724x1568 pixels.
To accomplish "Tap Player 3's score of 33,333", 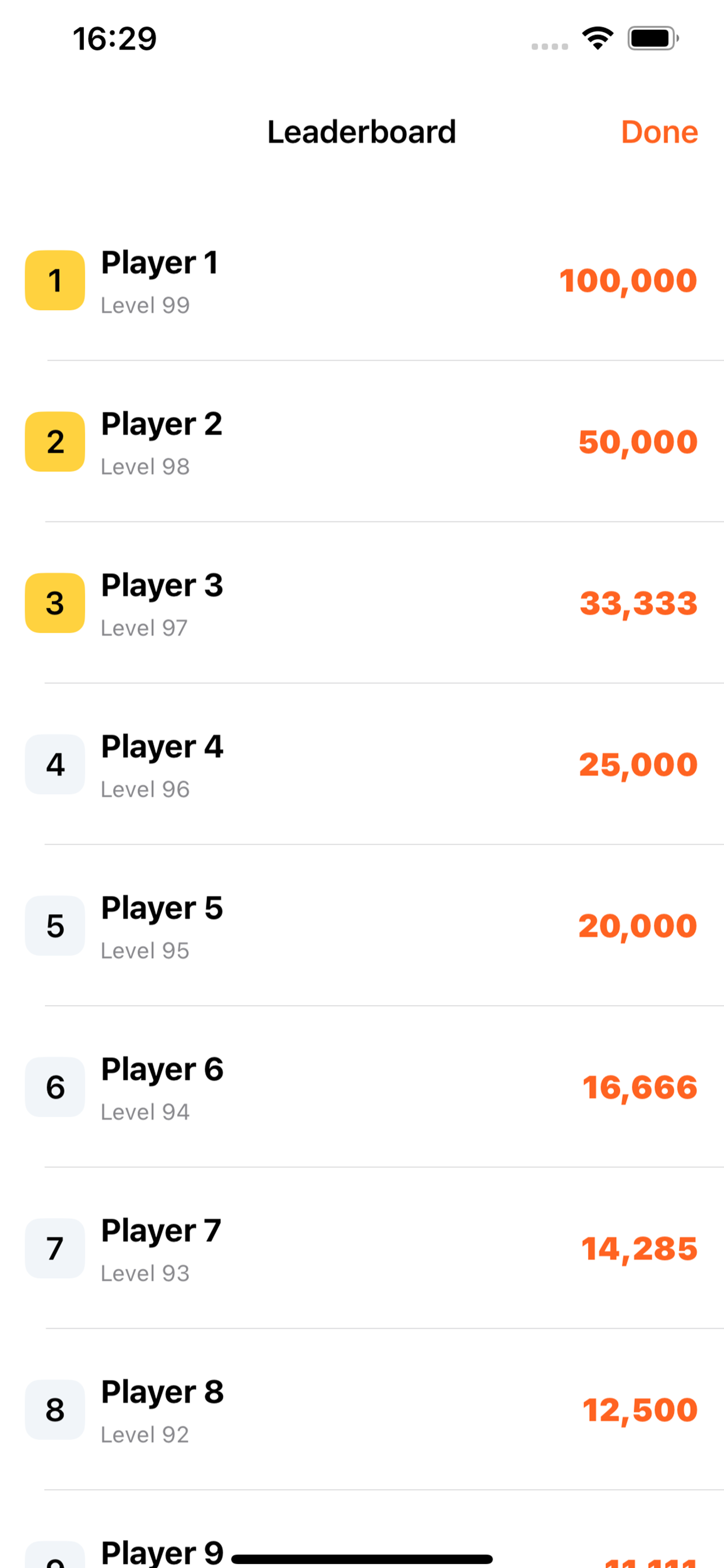I will point(638,603).
